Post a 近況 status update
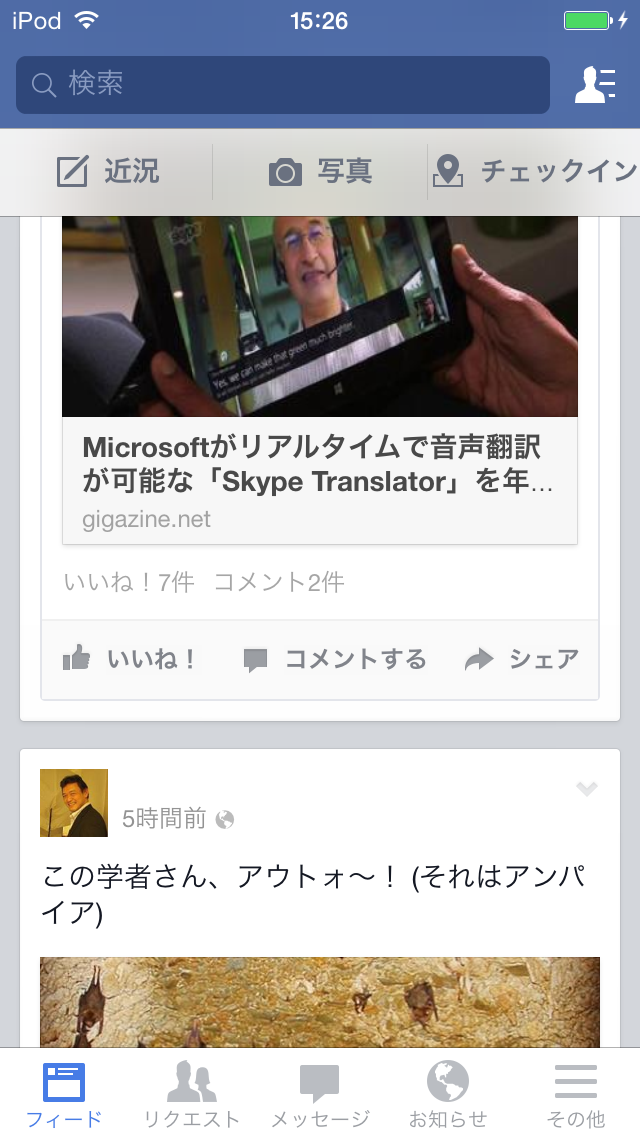This screenshot has width=640, height=1136. click(108, 172)
